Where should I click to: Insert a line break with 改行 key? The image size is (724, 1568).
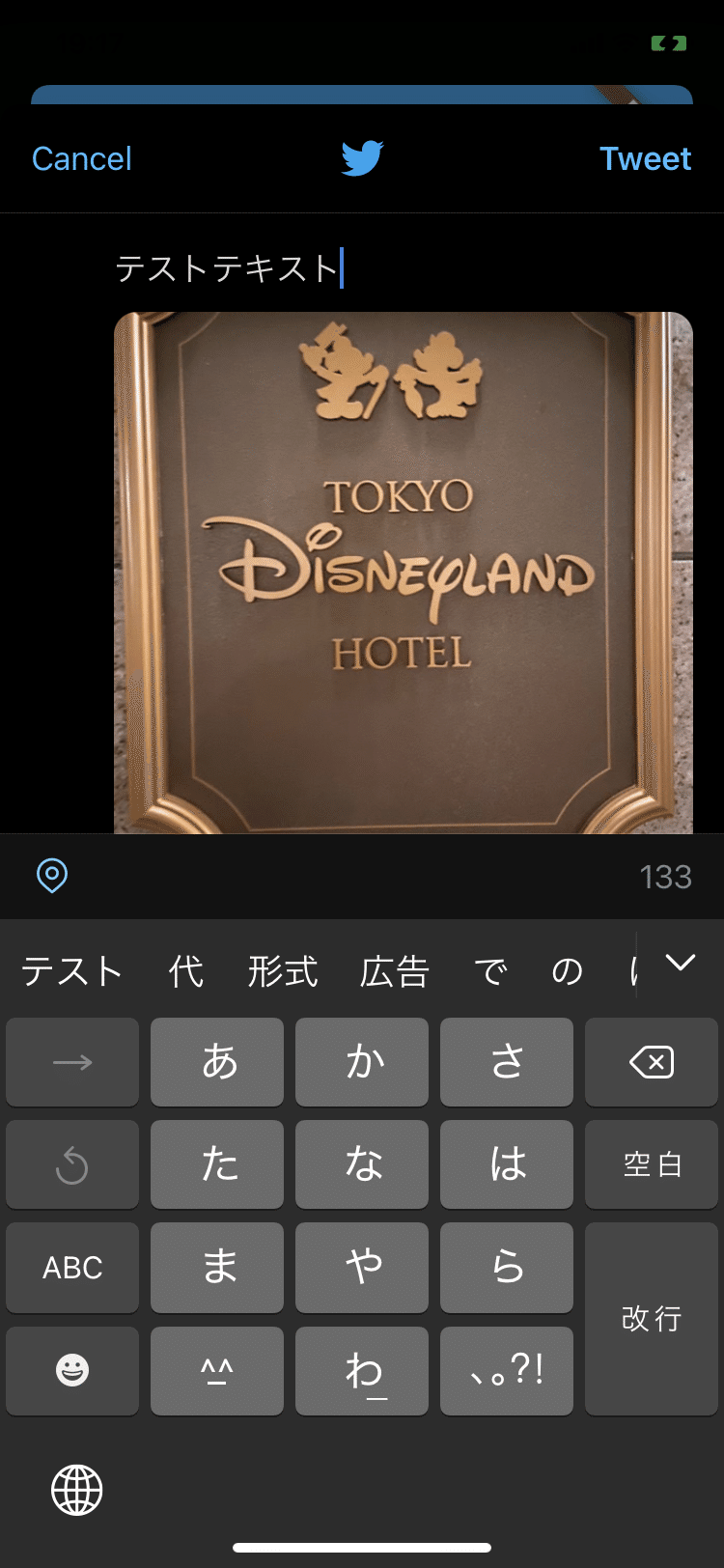652,1319
